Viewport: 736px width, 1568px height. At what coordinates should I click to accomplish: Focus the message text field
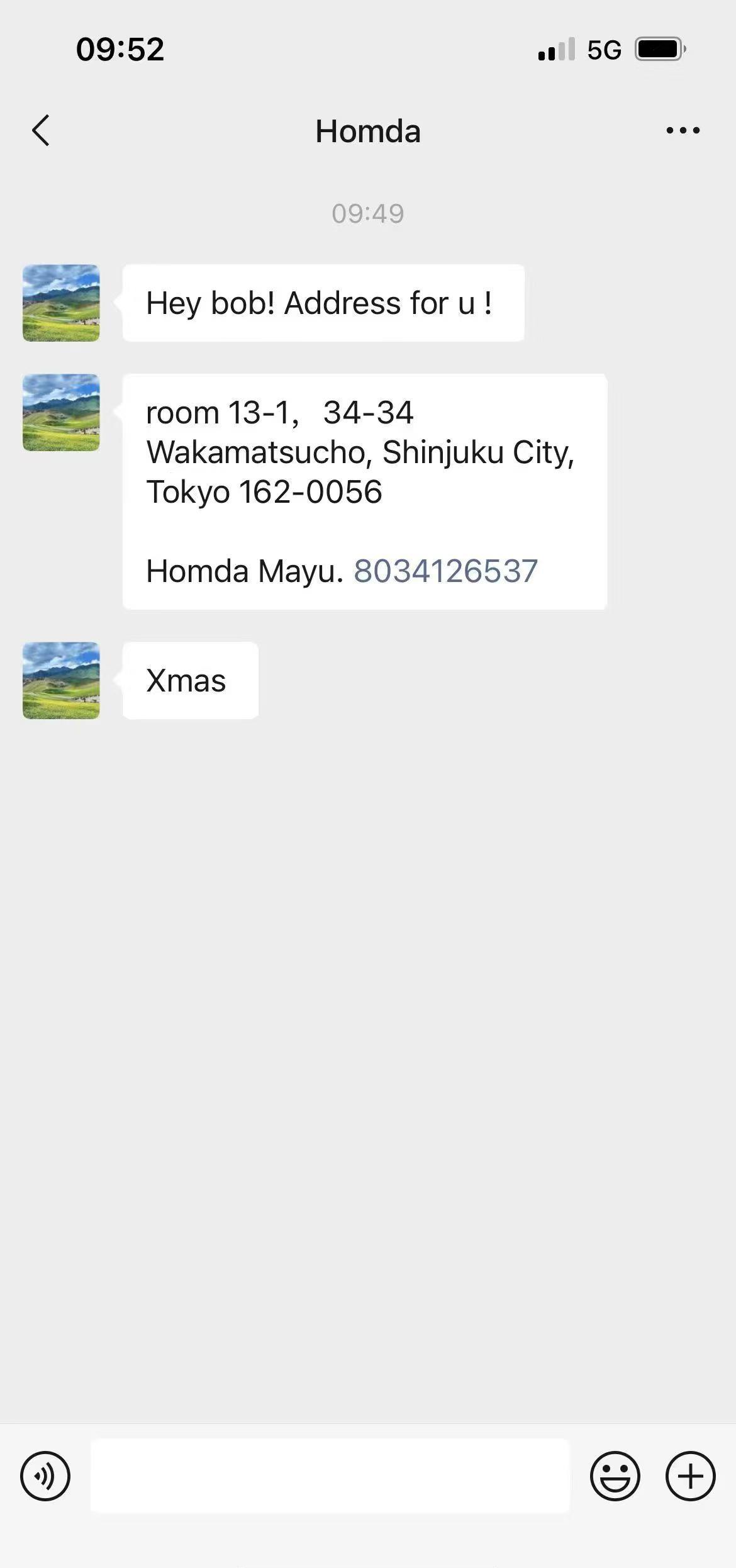(x=330, y=1476)
